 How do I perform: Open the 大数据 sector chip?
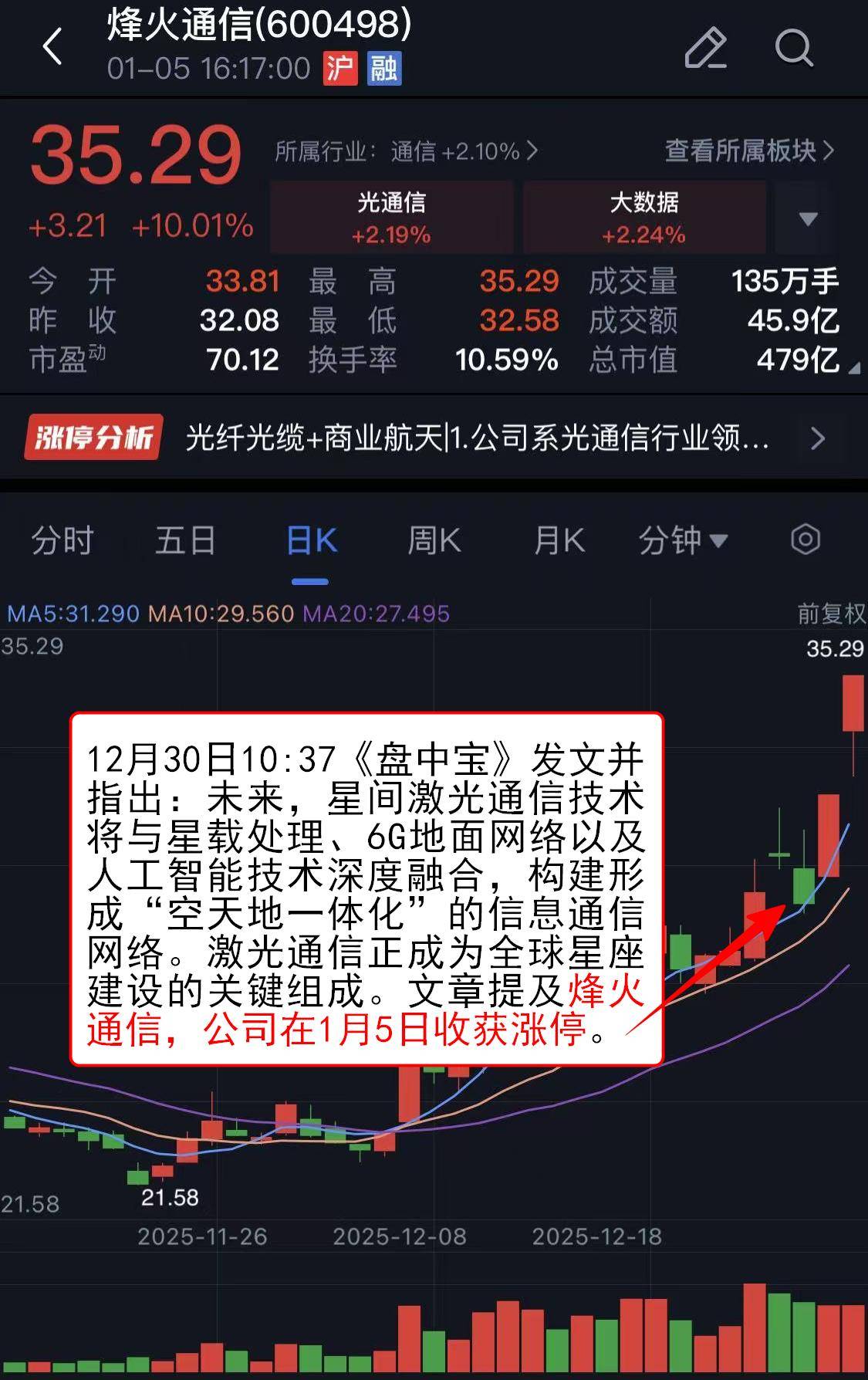pos(644,218)
